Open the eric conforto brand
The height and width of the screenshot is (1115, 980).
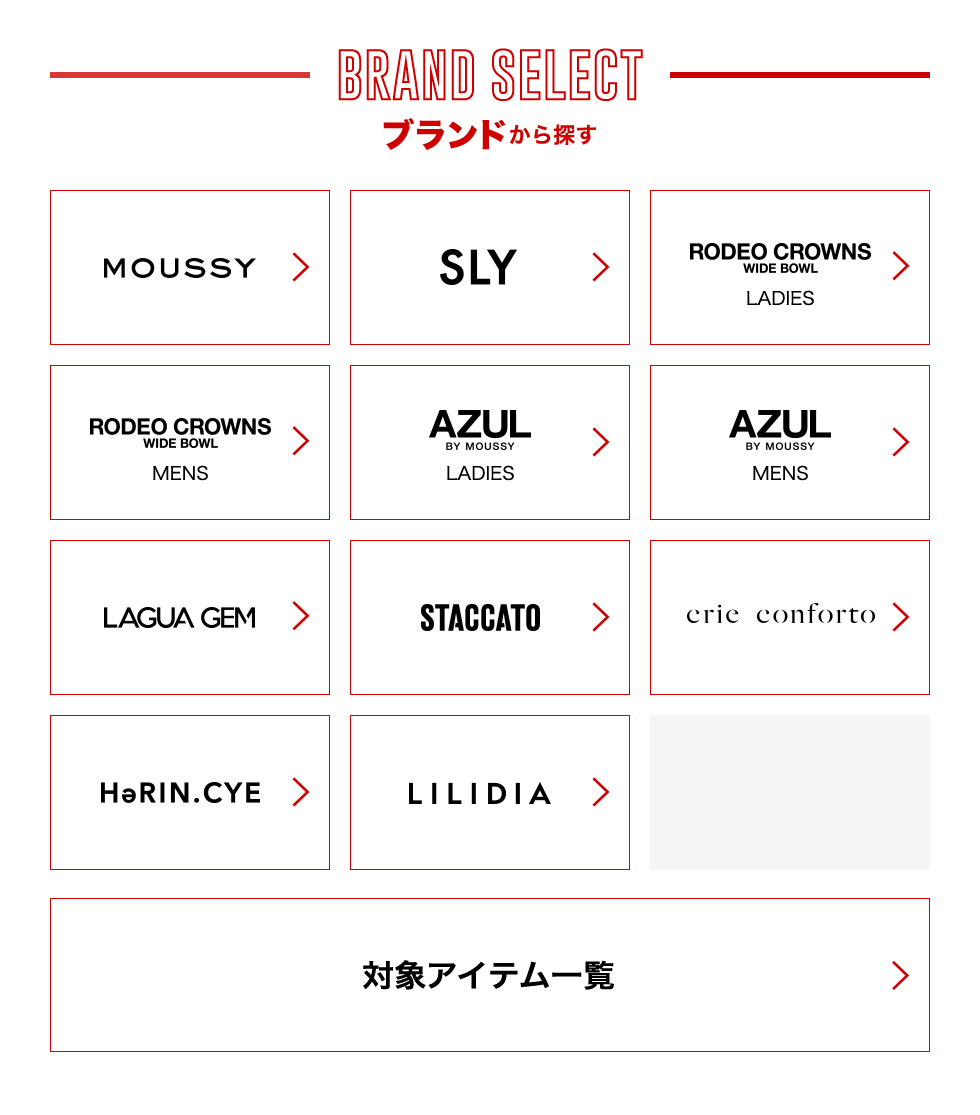(x=790, y=617)
